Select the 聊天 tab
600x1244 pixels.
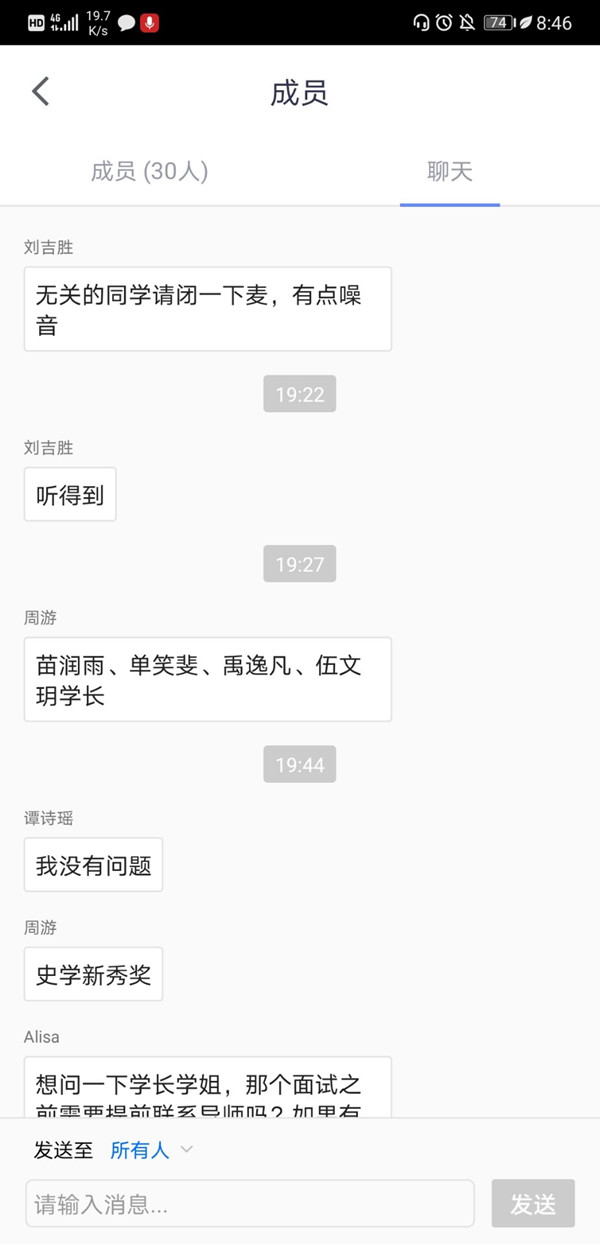click(449, 172)
